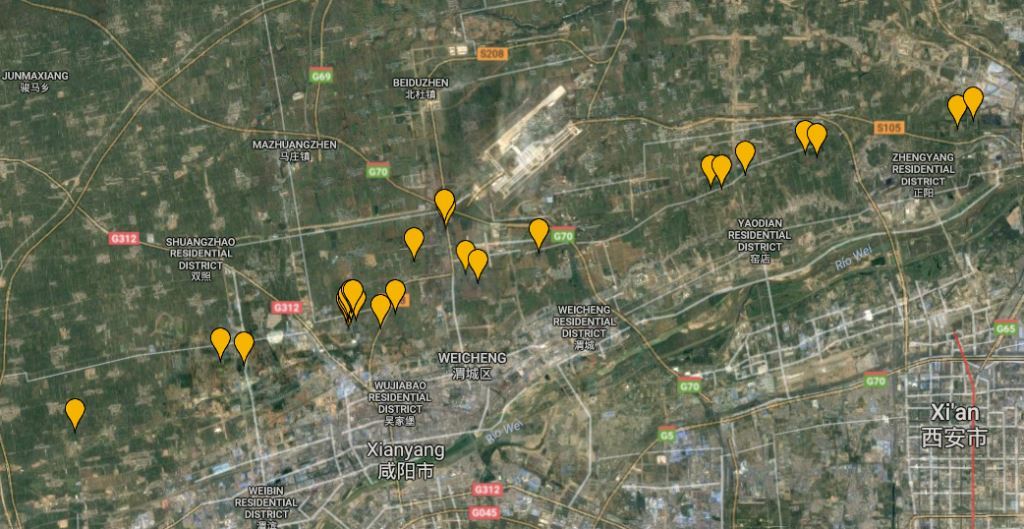
Task: Open the pin at airport road junction
Action: pos(445,203)
